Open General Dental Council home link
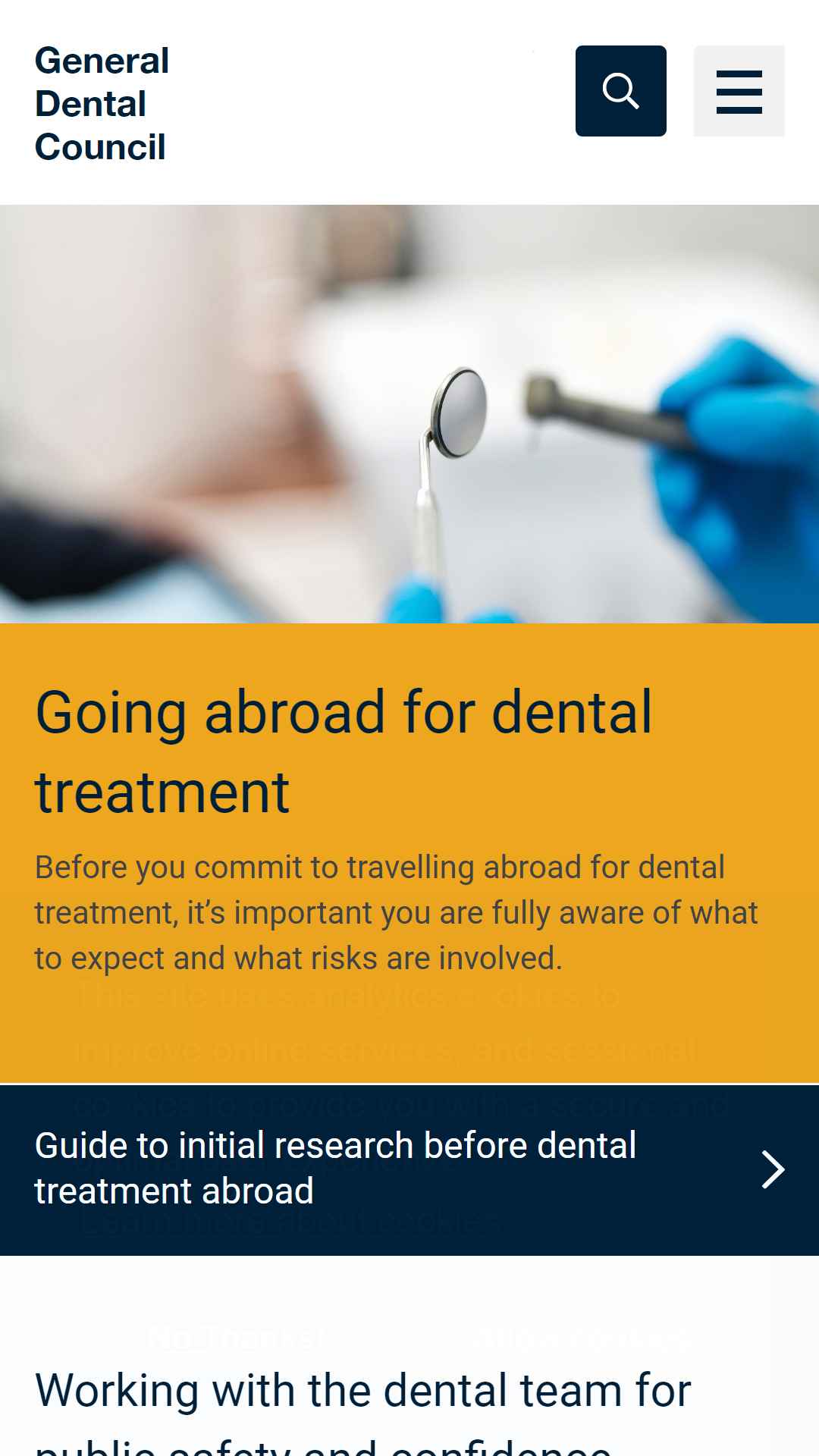This screenshot has width=819, height=1456. pos(102,104)
